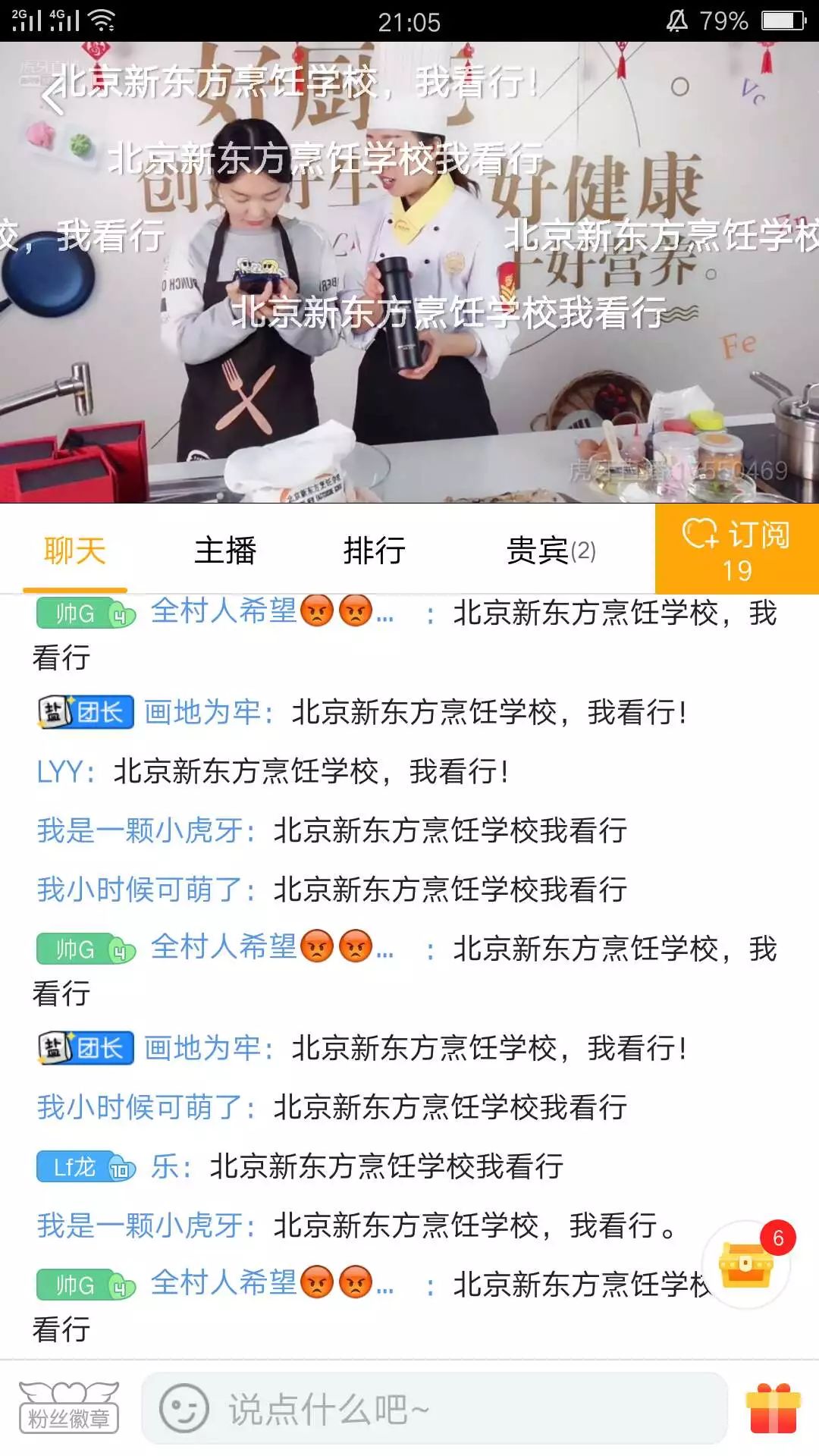
Task: Tap the live video player
Action: tap(409, 303)
